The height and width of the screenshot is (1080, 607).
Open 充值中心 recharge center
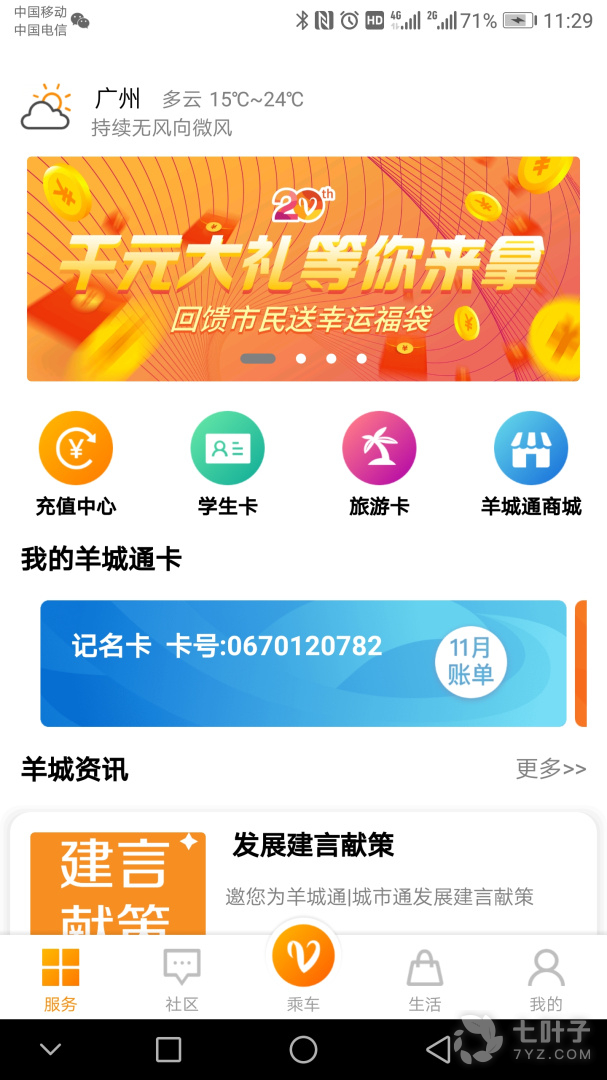76,449
